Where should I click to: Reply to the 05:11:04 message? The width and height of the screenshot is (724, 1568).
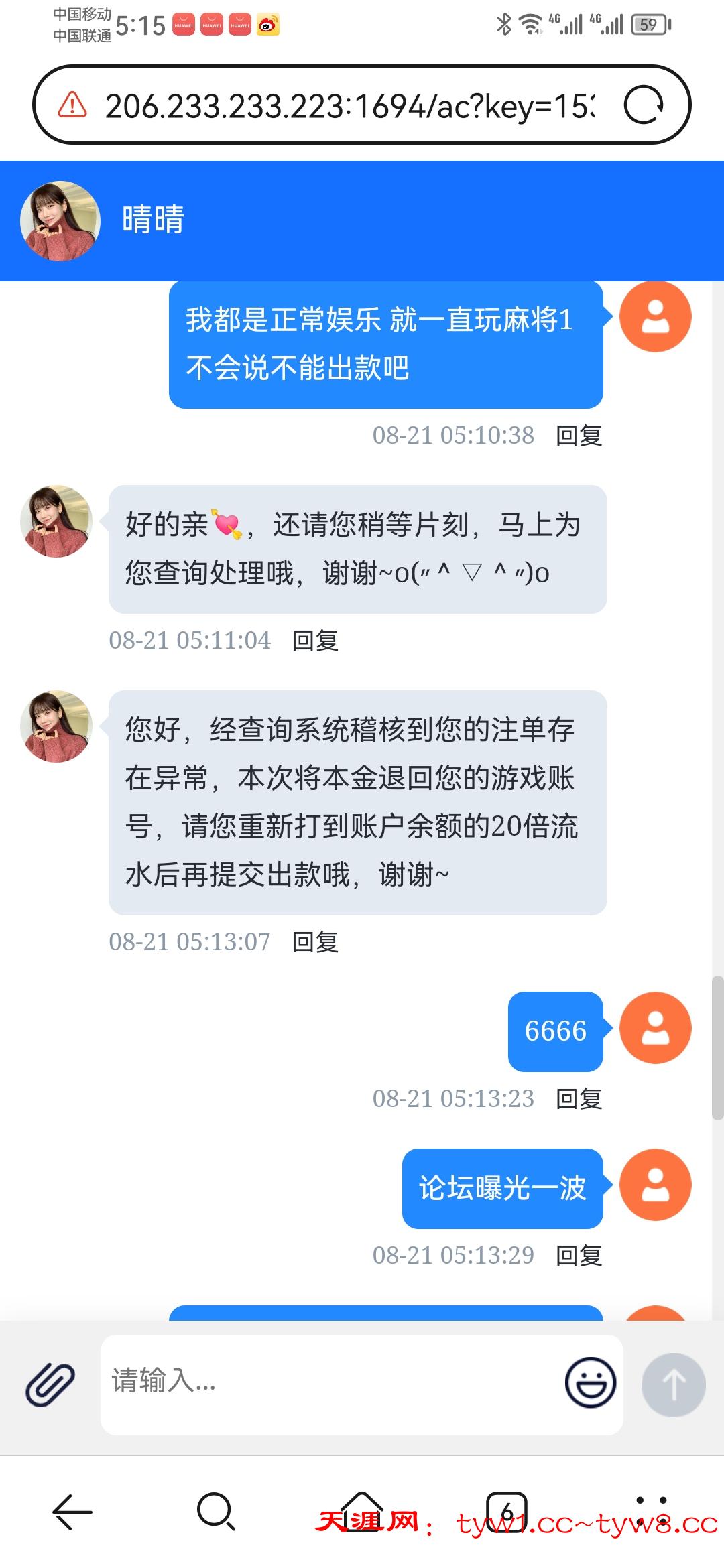[x=315, y=641]
